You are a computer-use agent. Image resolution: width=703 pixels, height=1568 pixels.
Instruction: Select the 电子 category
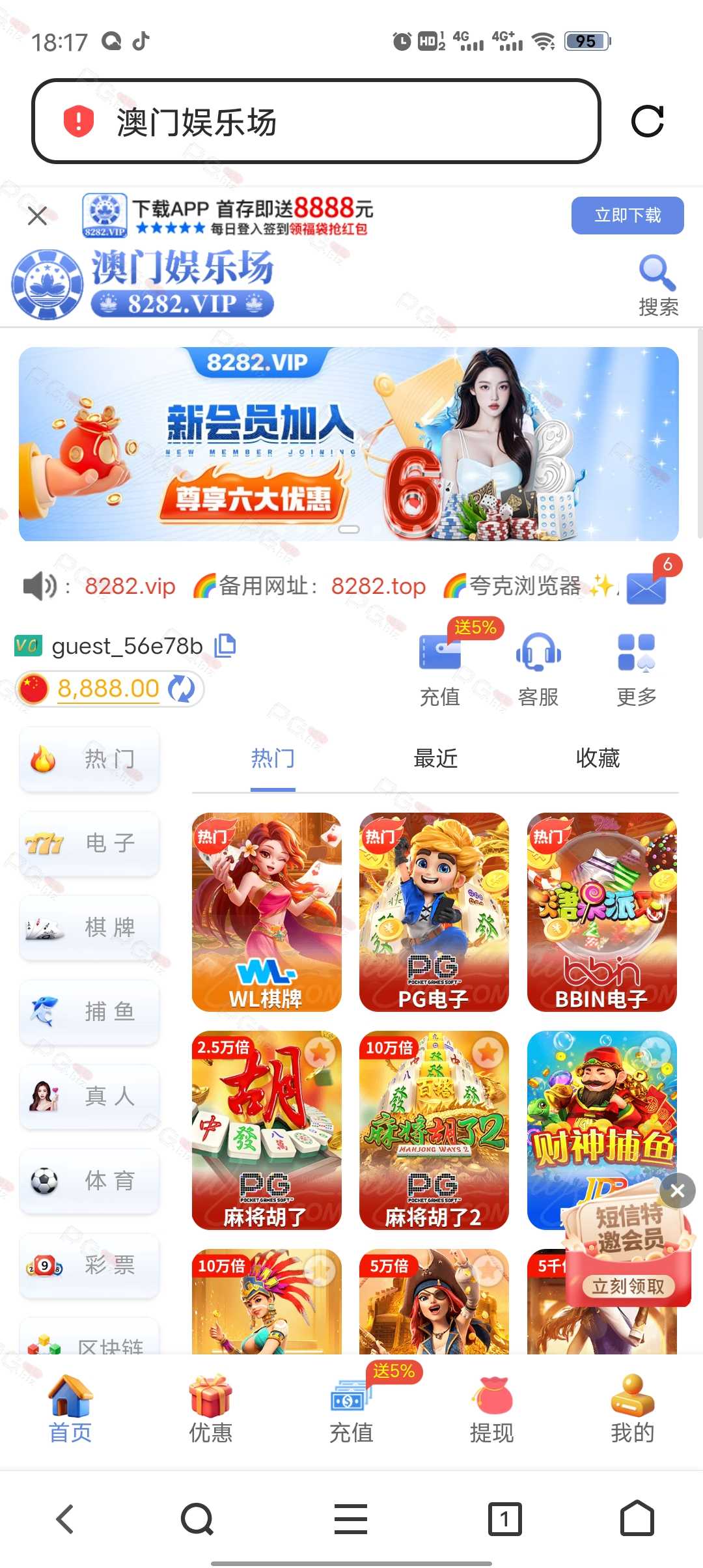90,843
